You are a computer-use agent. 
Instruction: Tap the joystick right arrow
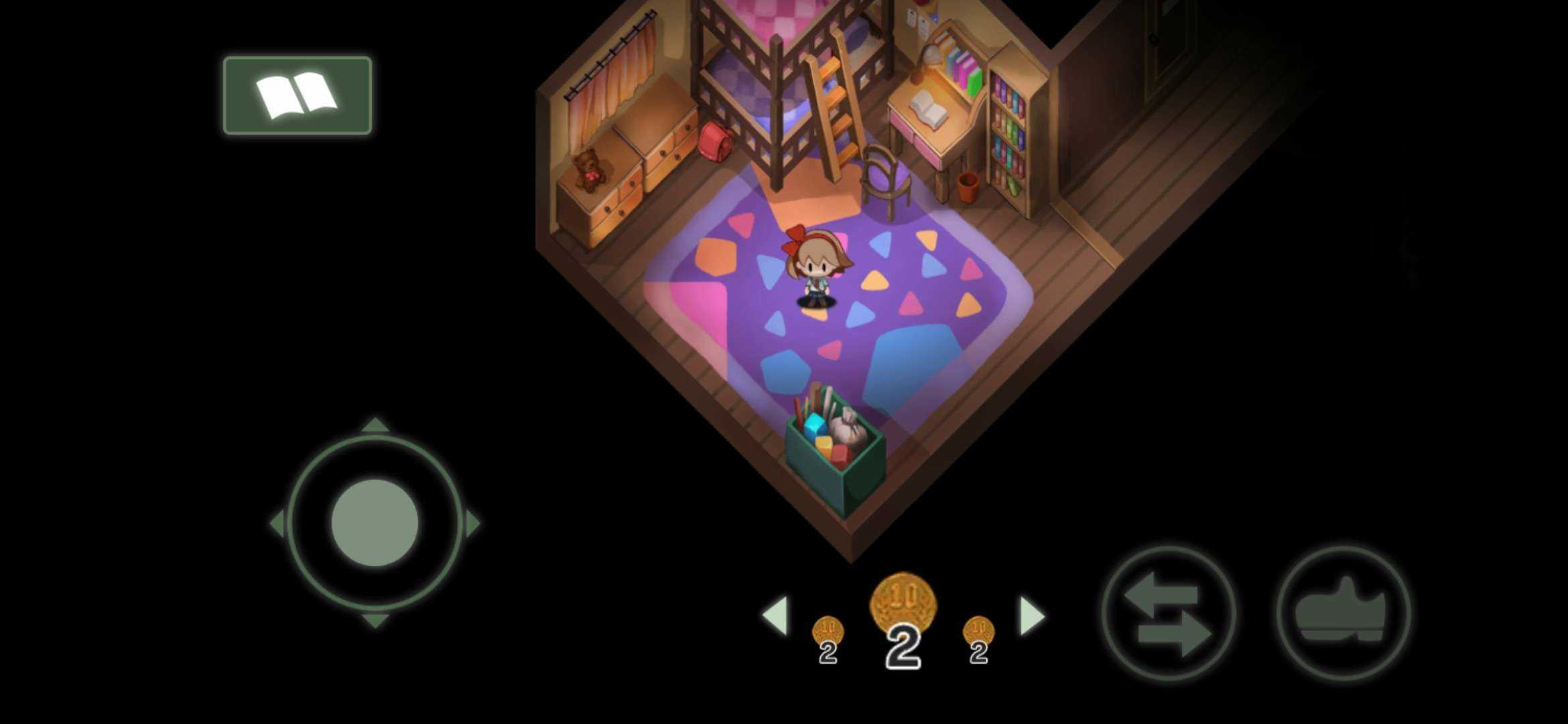pos(472,524)
